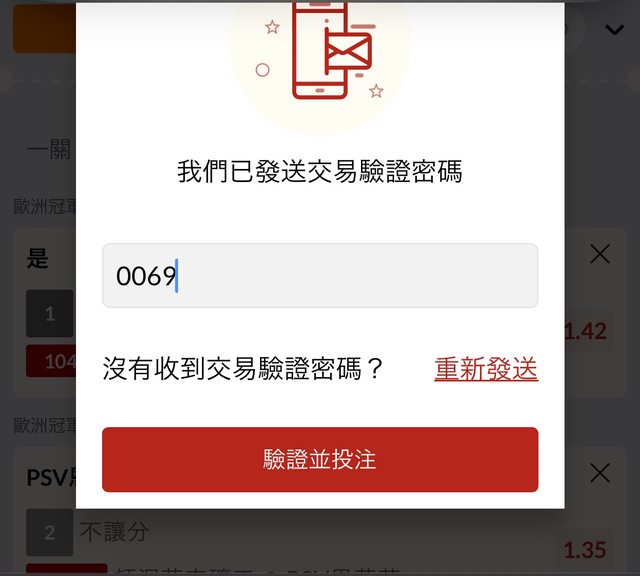Screen dimensions: 640x576
Task: Tap the verification code input field
Action: point(320,275)
